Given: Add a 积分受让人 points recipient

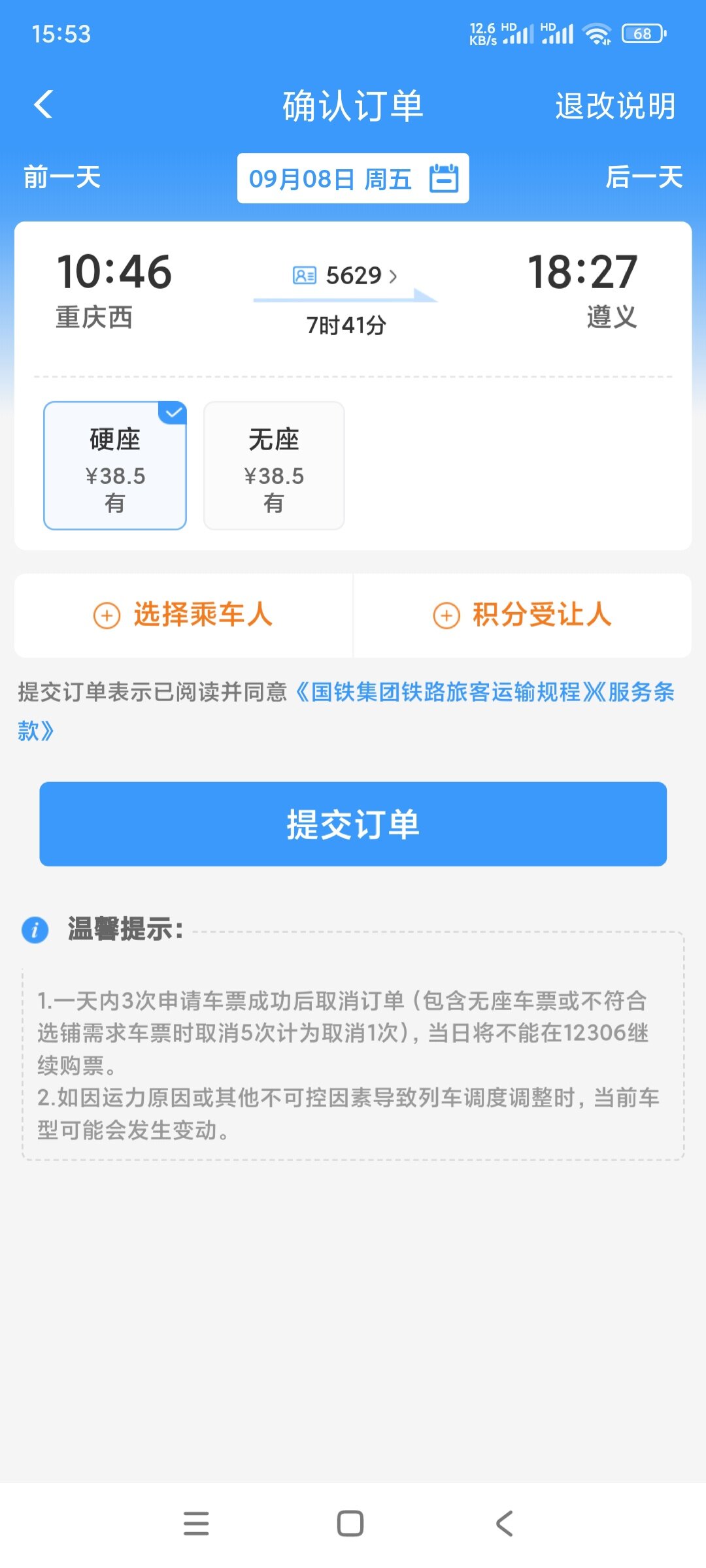Looking at the screenshot, I should (522, 615).
